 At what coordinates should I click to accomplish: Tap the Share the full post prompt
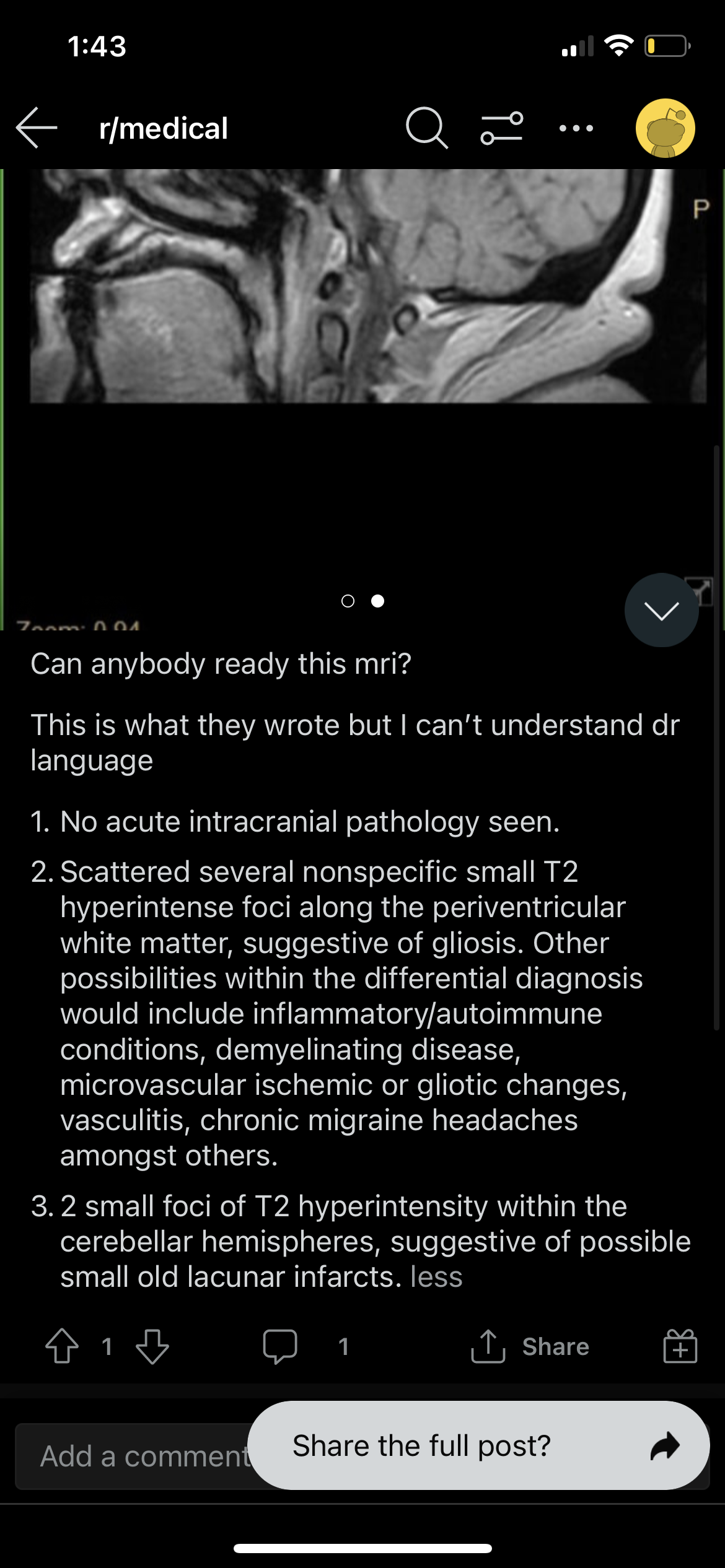tap(478, 1445)
